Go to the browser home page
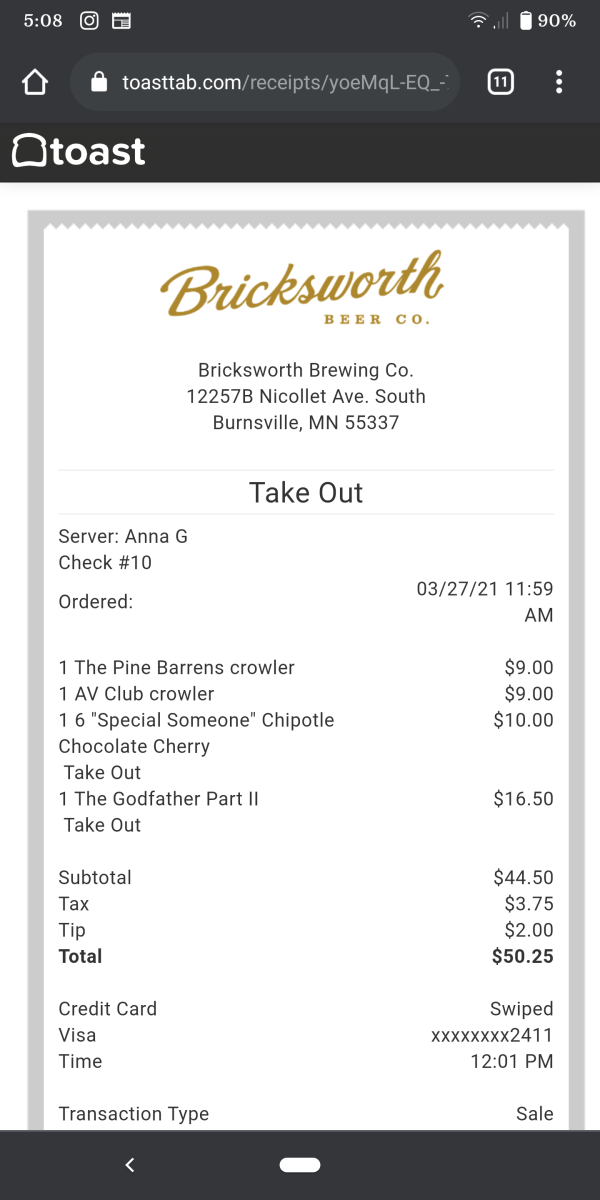 (x=35, y=82)
